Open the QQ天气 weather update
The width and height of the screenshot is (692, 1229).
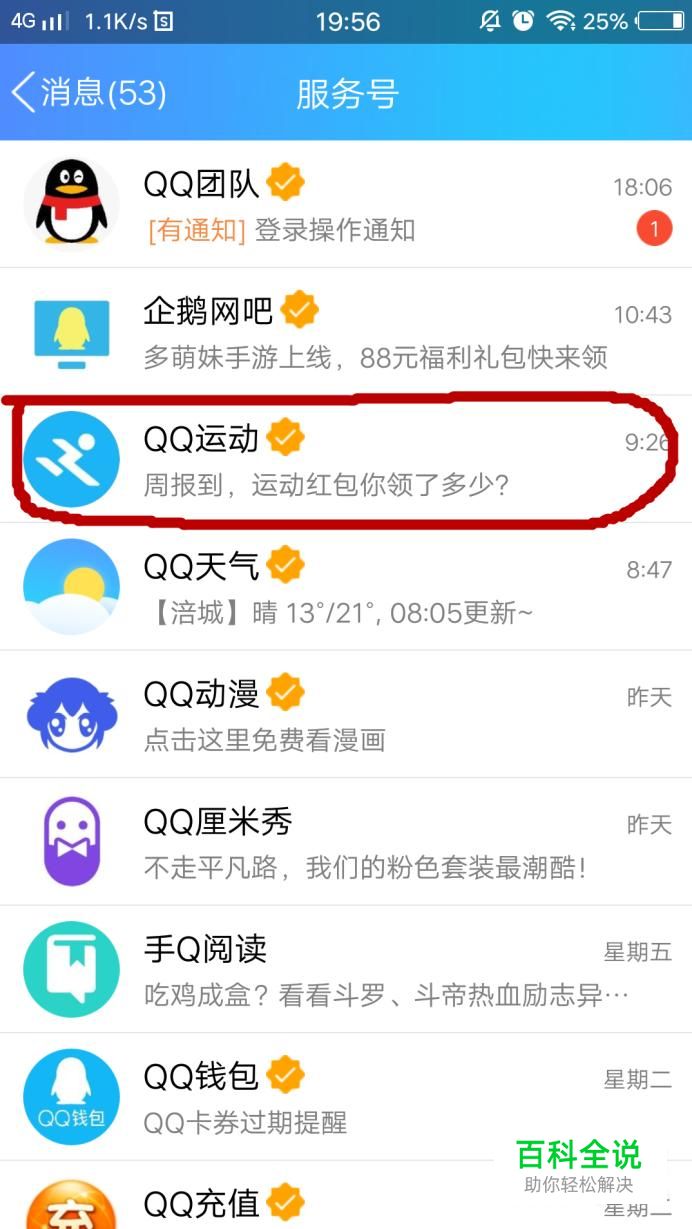pyautogui.click(x=346, y=587)
